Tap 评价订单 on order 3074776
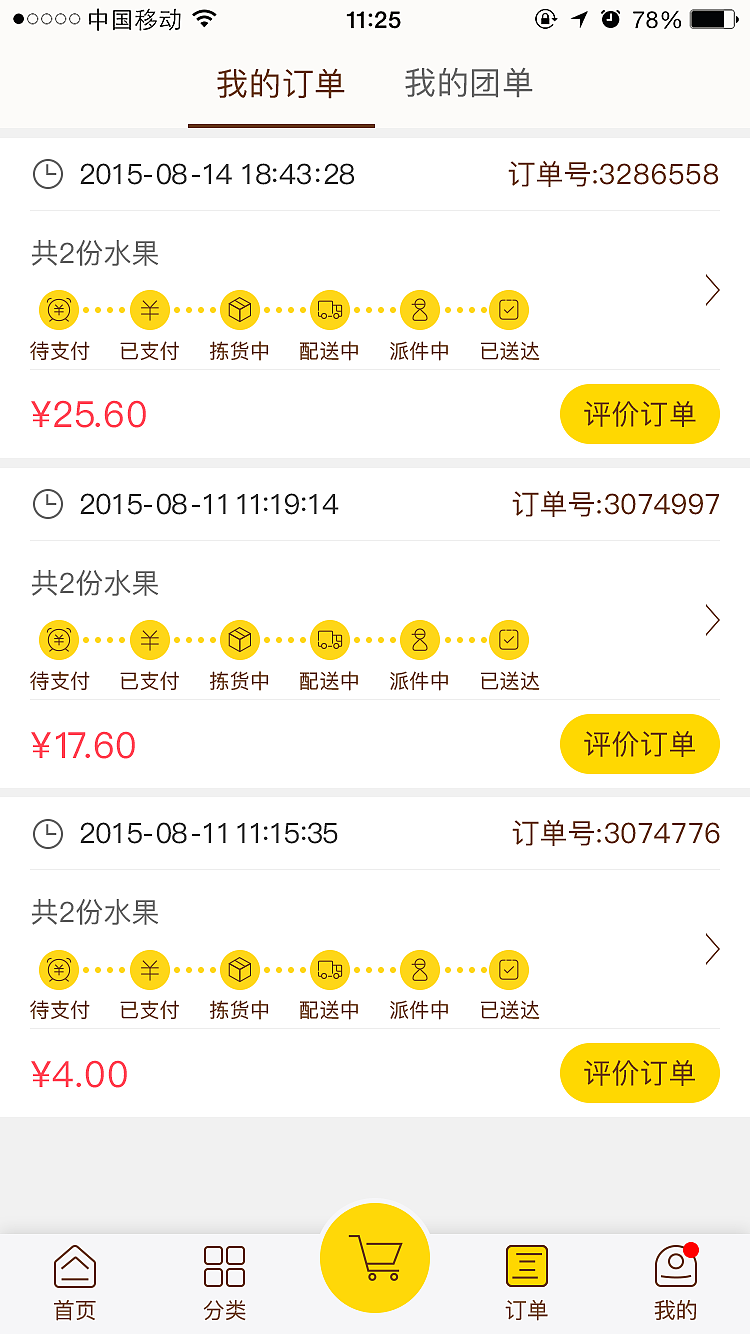 coord(639,1072)
